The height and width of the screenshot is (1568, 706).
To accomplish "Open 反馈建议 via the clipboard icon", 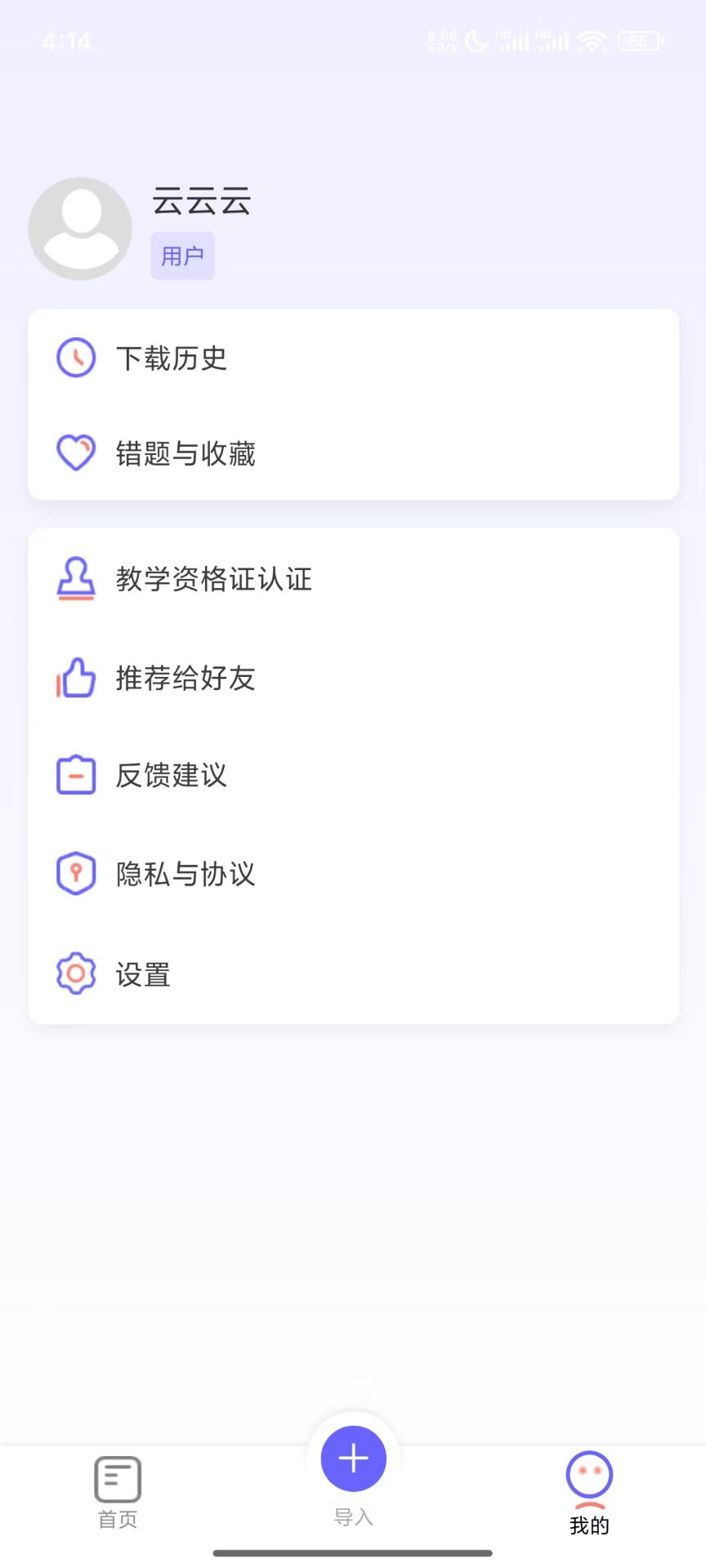I will [x=76, y=775].
